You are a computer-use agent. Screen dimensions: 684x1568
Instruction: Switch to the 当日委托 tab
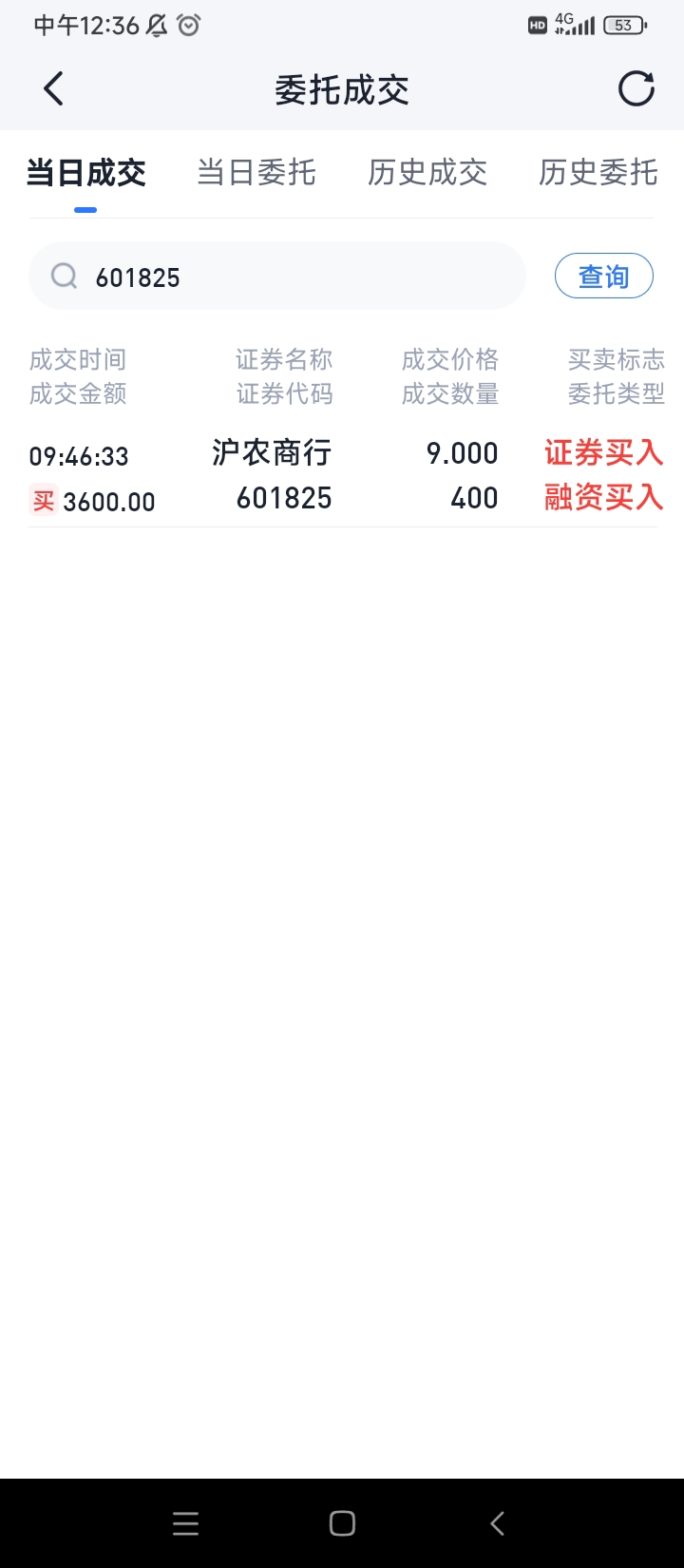(256, 173)
